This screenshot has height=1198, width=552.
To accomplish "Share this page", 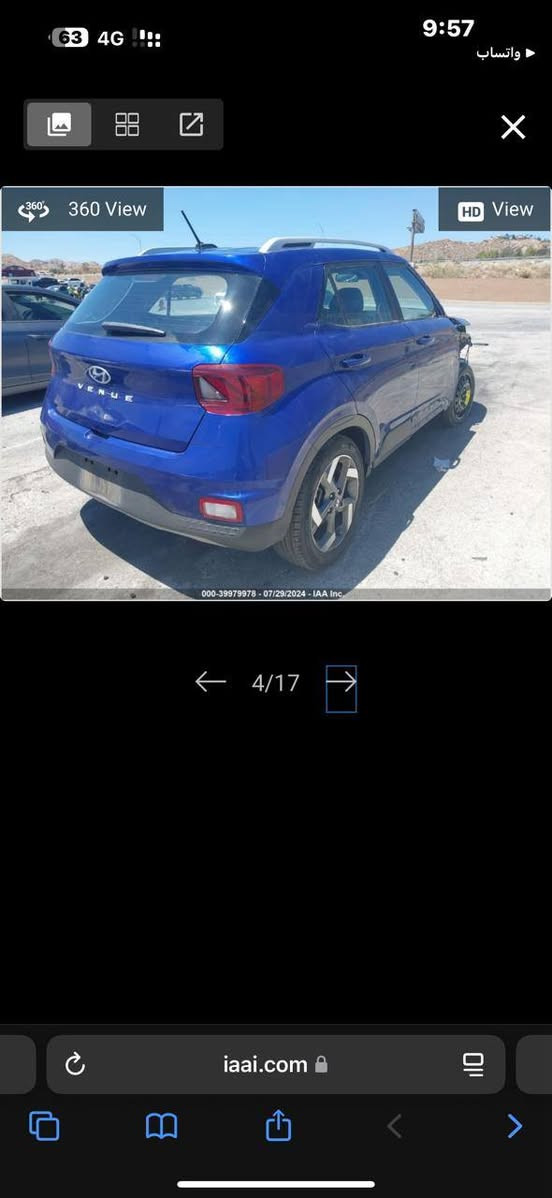I will click(278, 1125).
